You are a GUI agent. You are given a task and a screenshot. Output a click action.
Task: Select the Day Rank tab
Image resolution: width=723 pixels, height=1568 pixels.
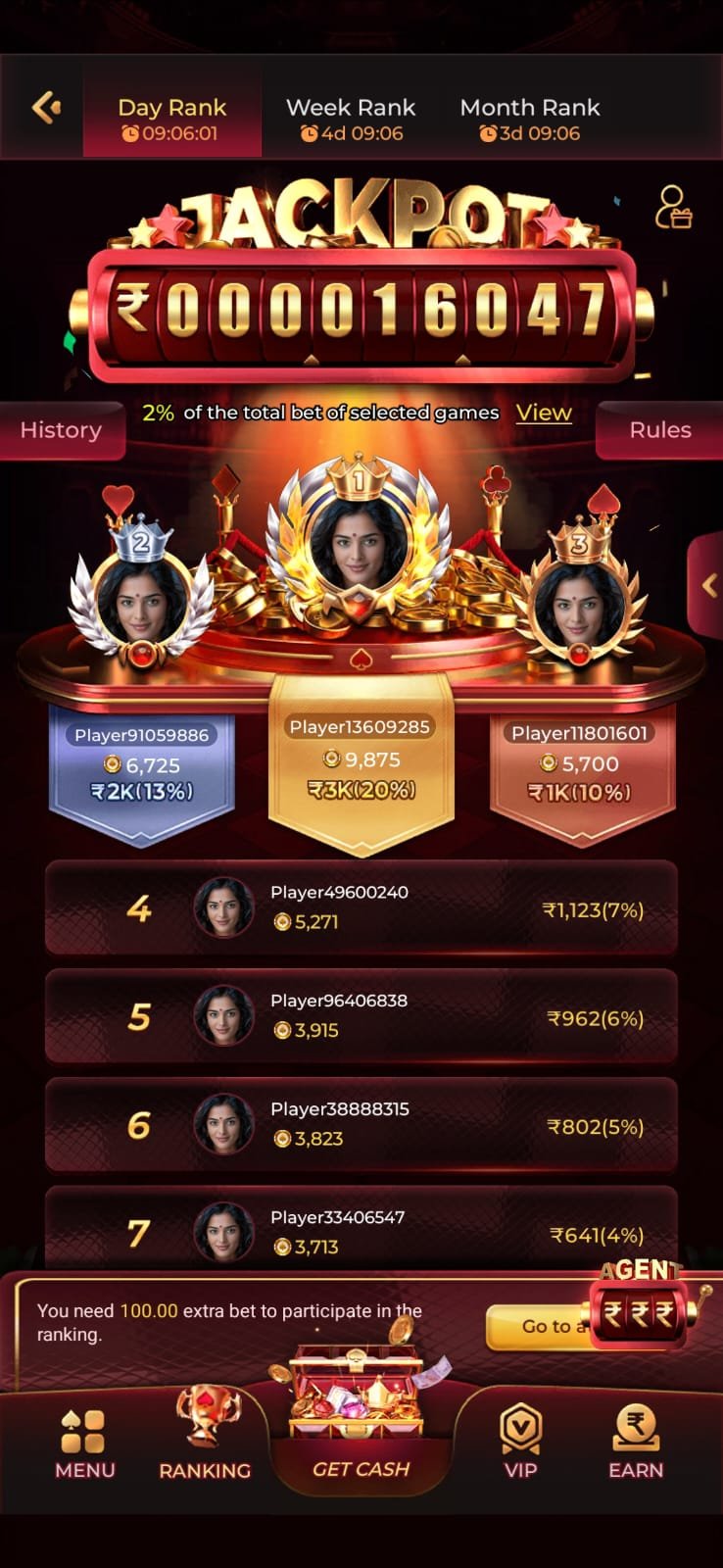point(171,119)
